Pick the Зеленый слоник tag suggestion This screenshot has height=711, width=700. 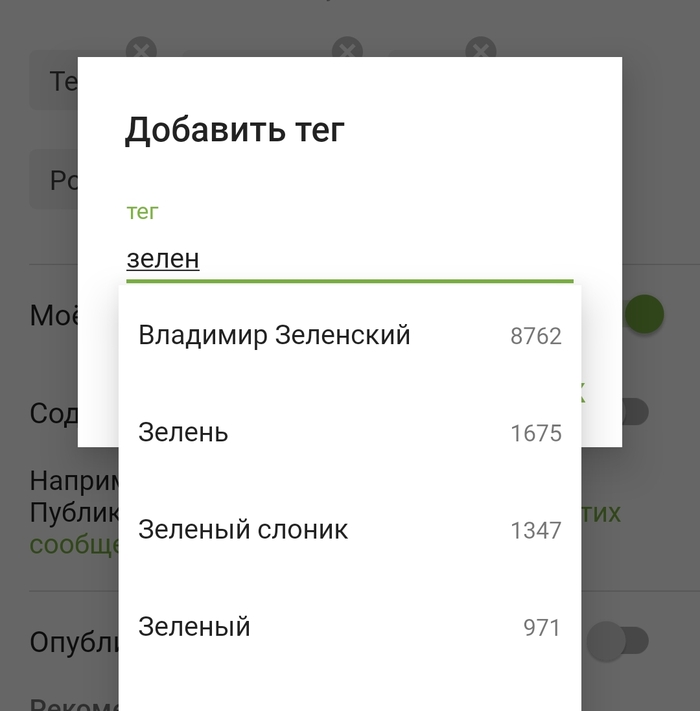(348, 530)
